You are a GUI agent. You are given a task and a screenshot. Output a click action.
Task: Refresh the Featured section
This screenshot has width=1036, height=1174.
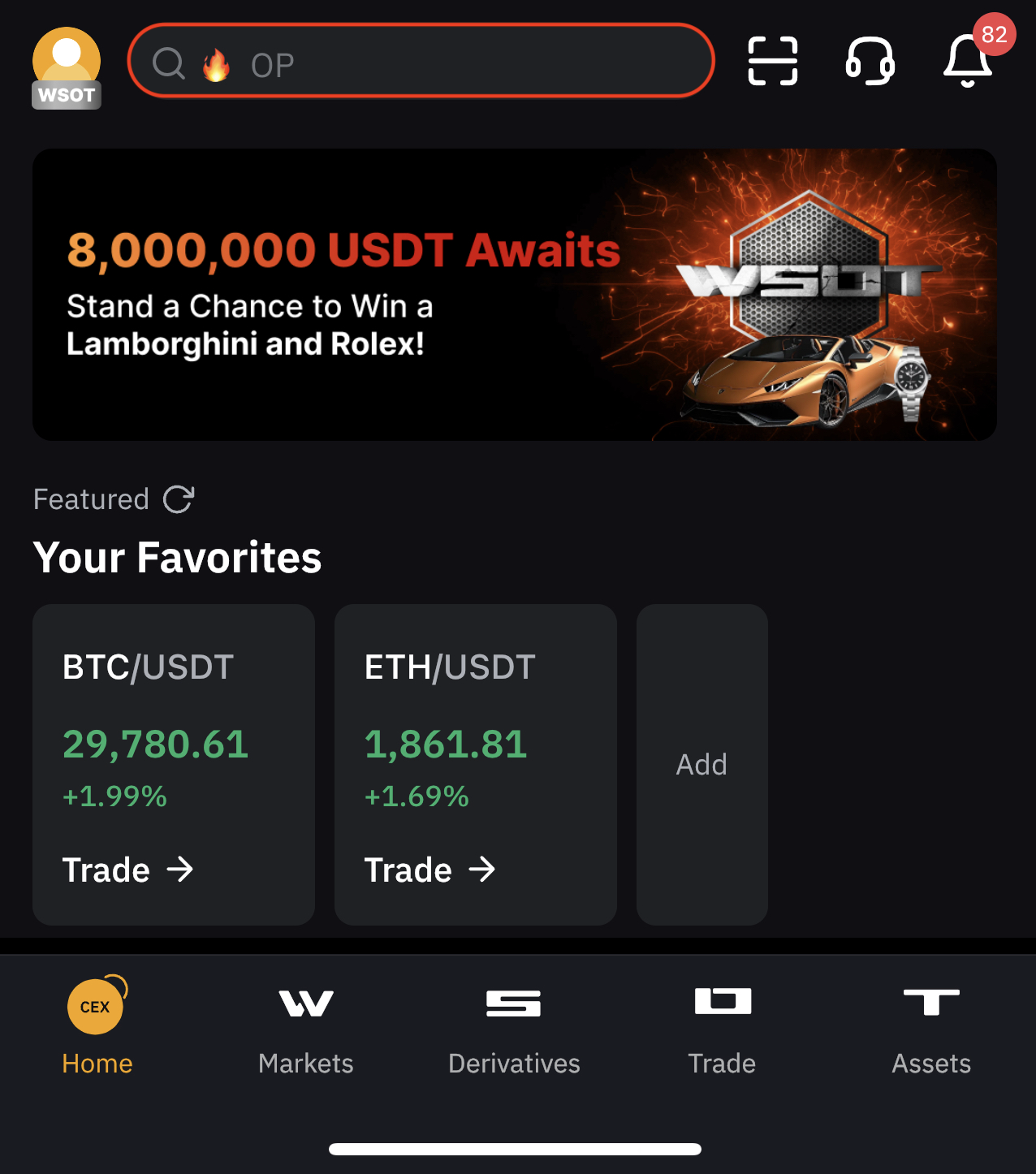[x=179, y=499]
